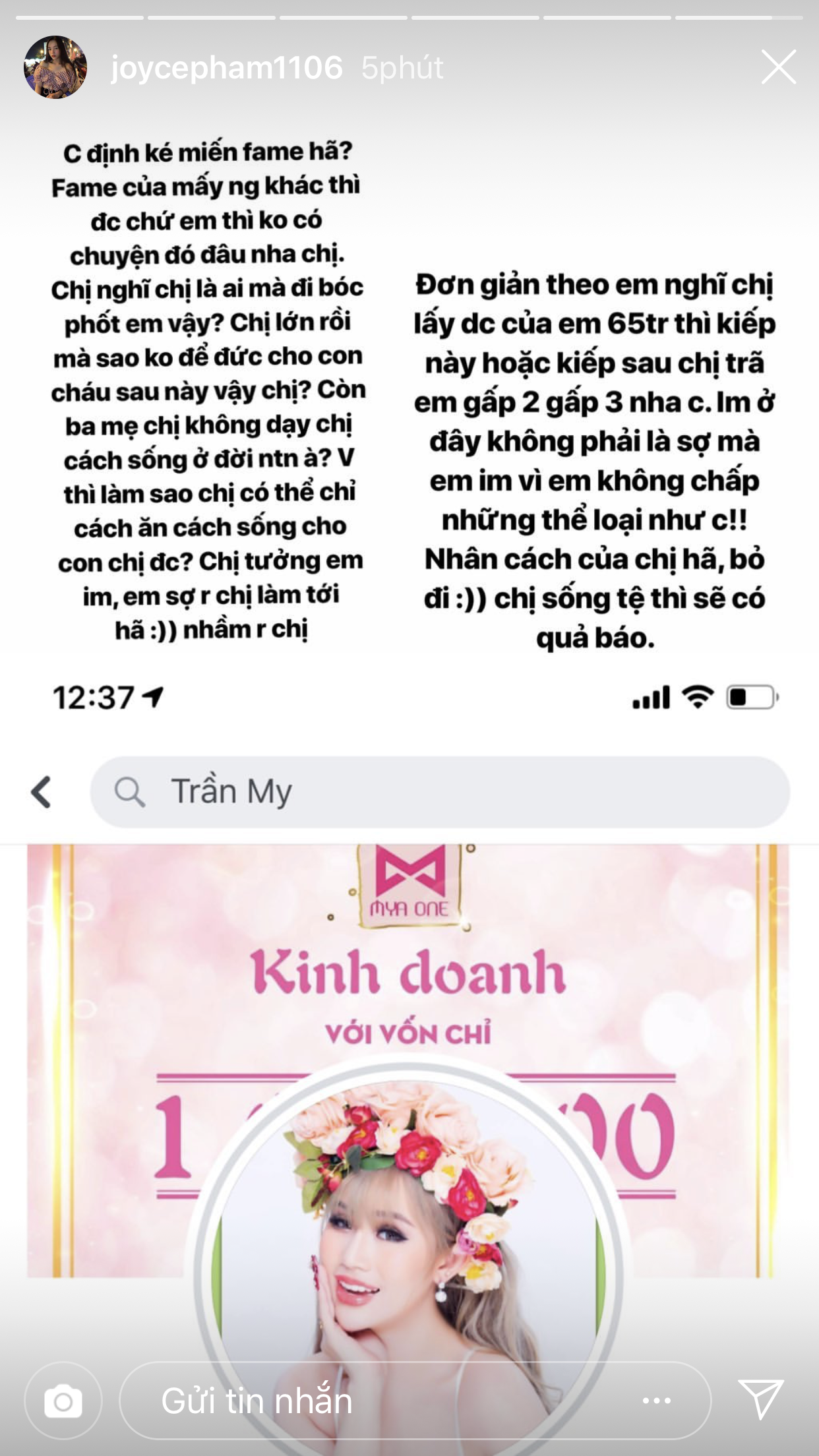Open the story's more options menu
The height and width of the screenshot is (1456, 819).
(657, 1401)
